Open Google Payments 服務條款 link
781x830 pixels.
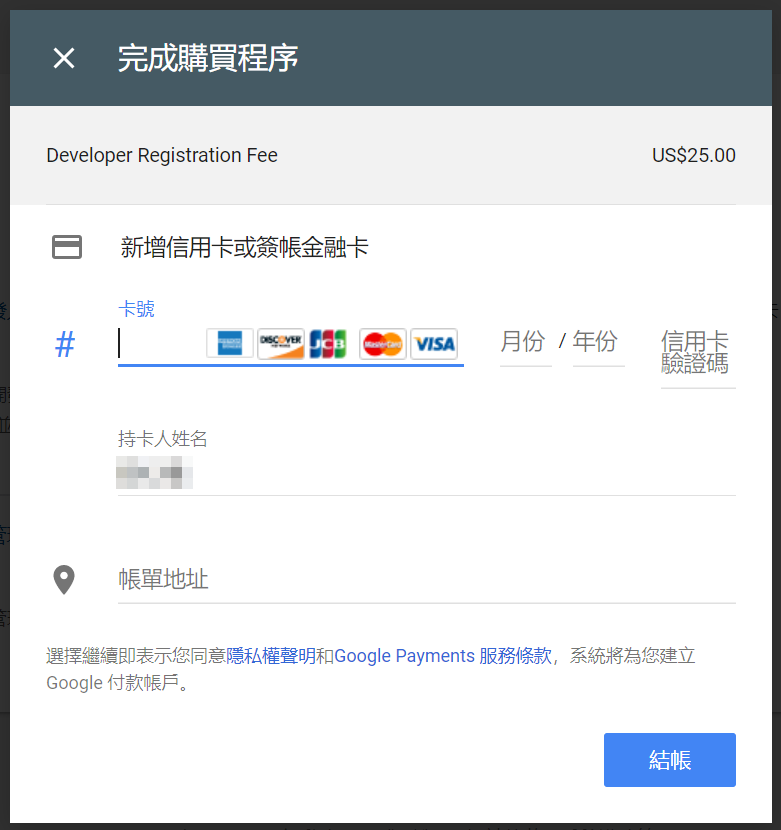point(443,656)
